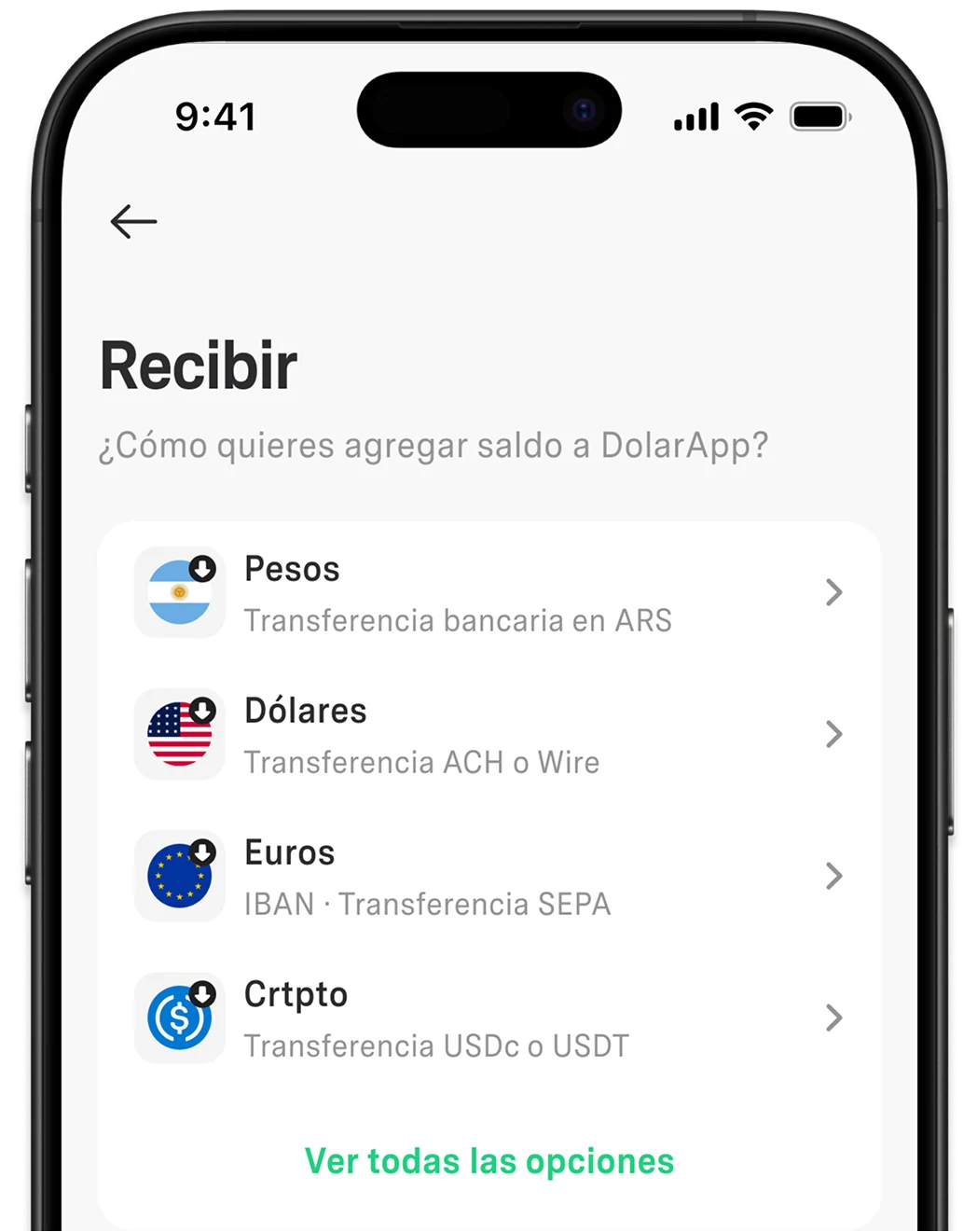Open the Crtpto USDc or USDT option
This screenshot has height=1232, width=977.
[x=488, y=1018]
